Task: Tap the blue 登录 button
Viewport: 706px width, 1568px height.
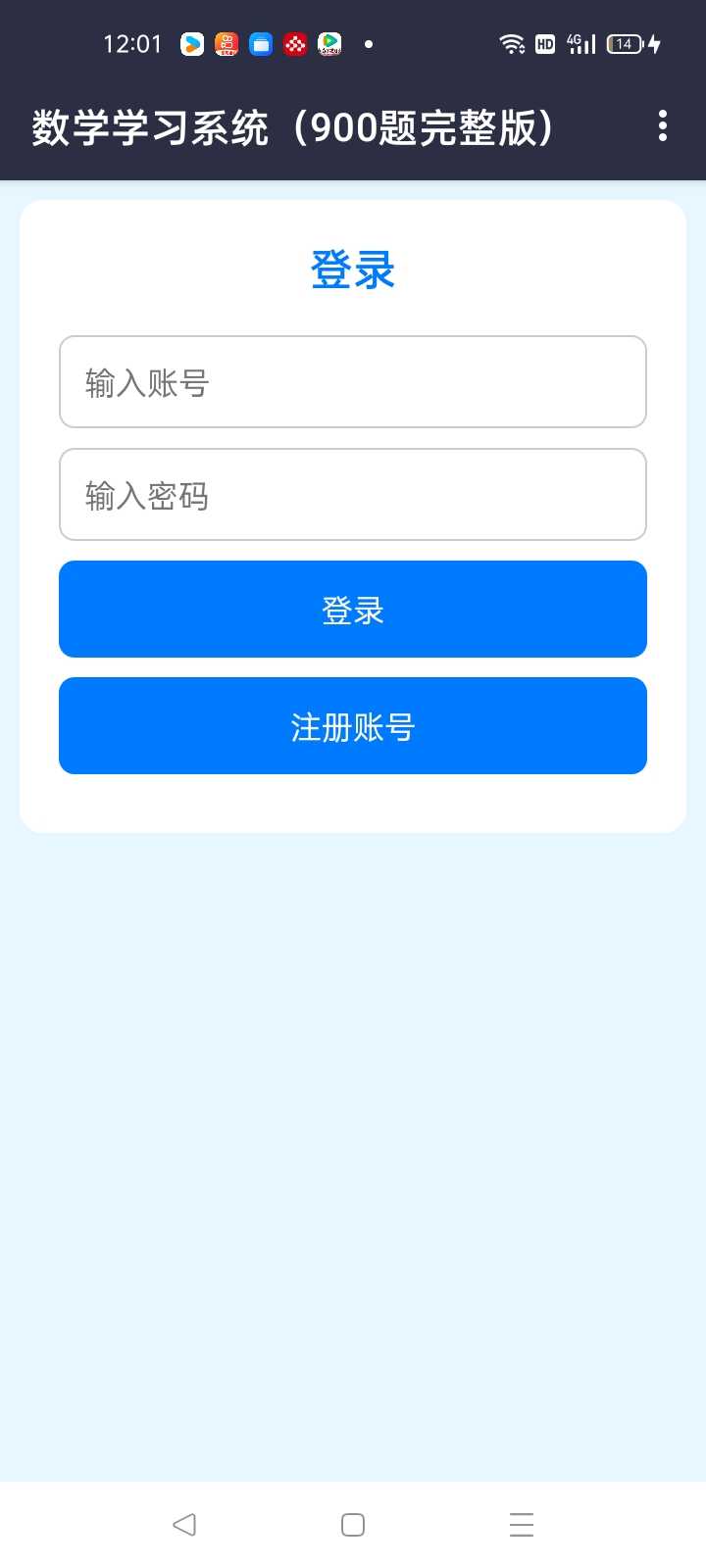Action: tap(353, 610)
